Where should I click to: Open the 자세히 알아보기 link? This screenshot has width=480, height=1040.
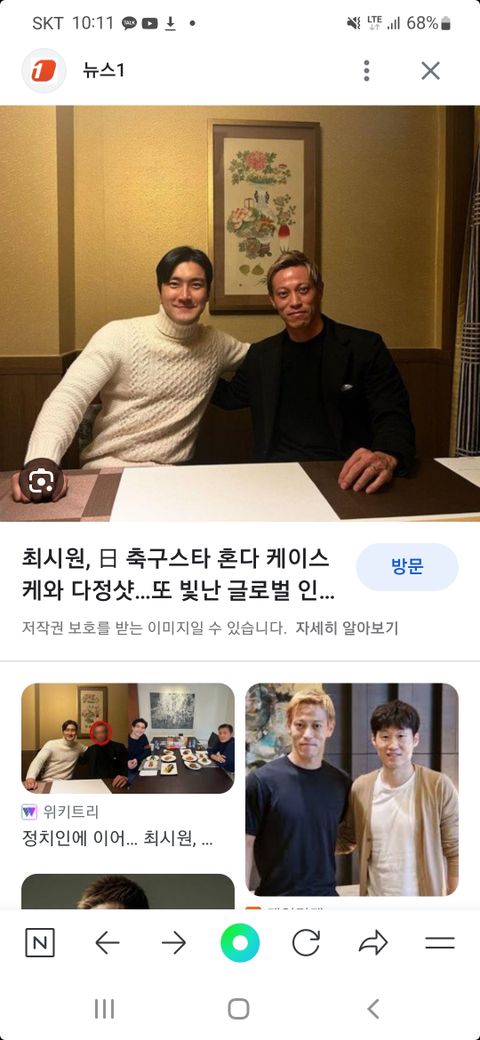(347, 627)
